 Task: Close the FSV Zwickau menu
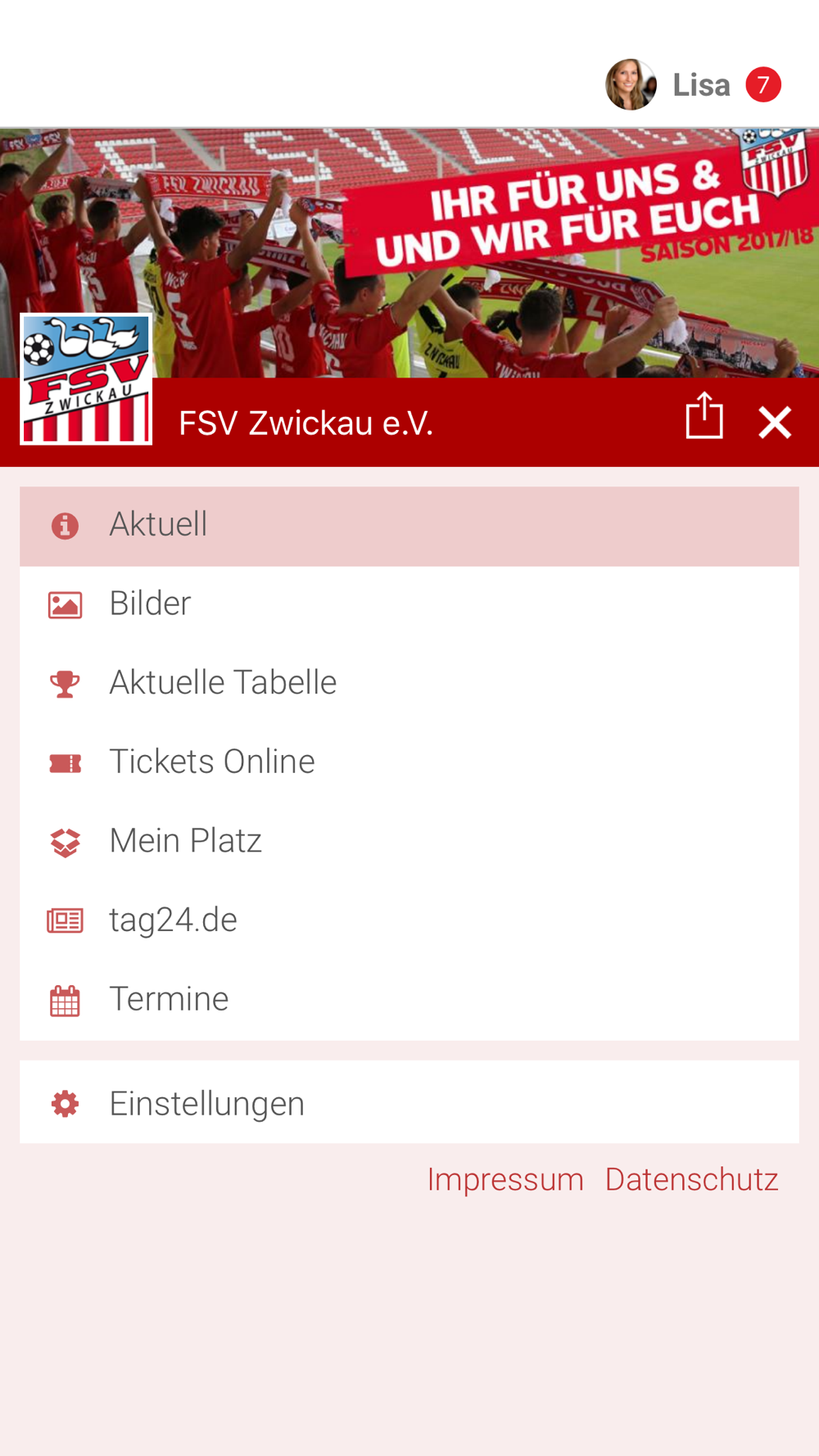coord(774,423)
